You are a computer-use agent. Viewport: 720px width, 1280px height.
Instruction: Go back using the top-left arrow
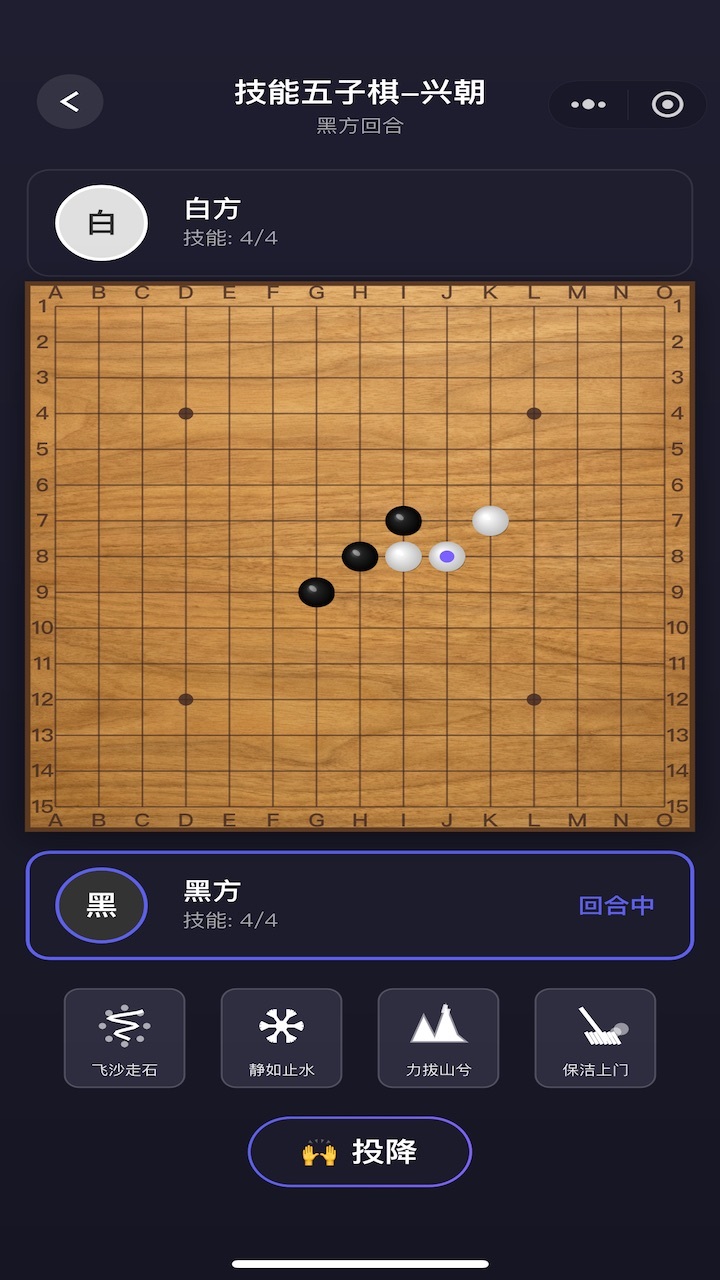coord(70,102)
